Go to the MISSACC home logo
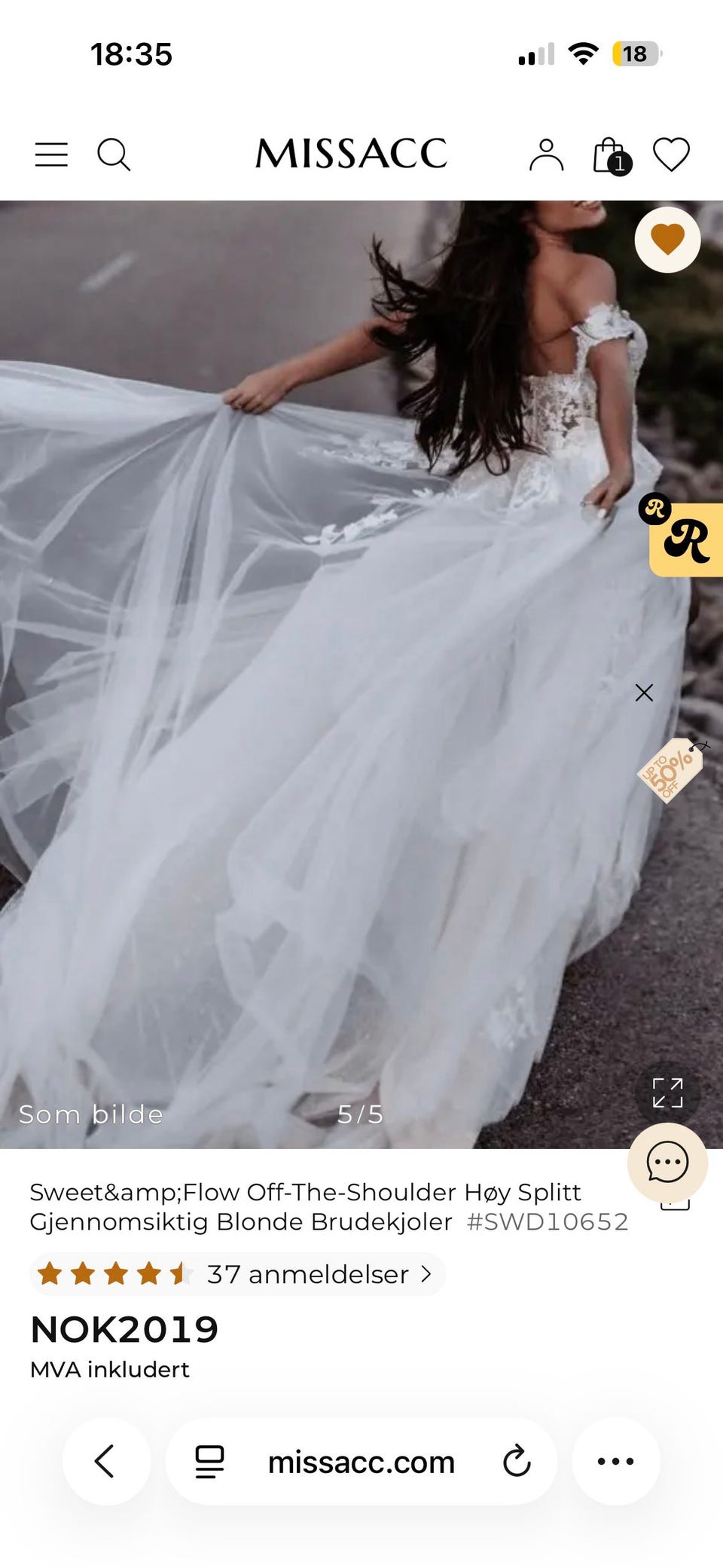The width and height of the screenshot is (723, 1568). [x=351, y=154]
